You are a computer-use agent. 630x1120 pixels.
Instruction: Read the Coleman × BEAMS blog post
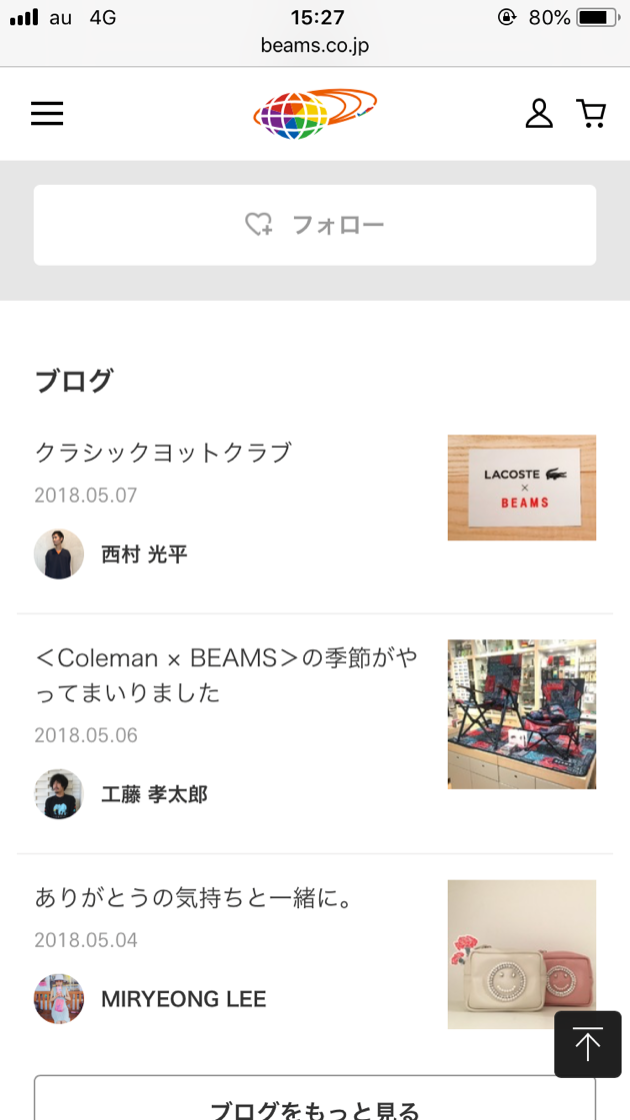click(x=226, y=675)
